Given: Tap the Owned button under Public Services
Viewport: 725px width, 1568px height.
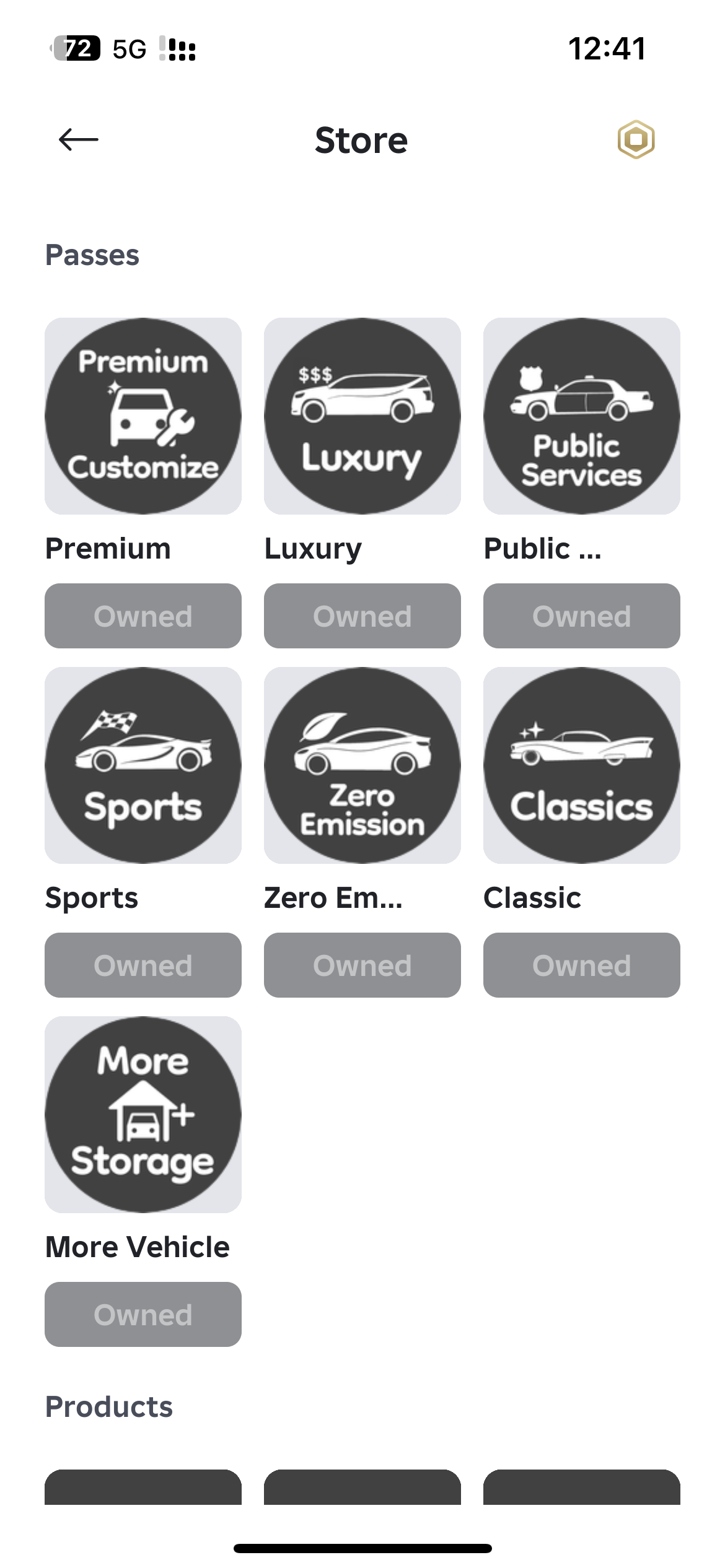Looking at the screenshot, I should [x=582, y=616].
